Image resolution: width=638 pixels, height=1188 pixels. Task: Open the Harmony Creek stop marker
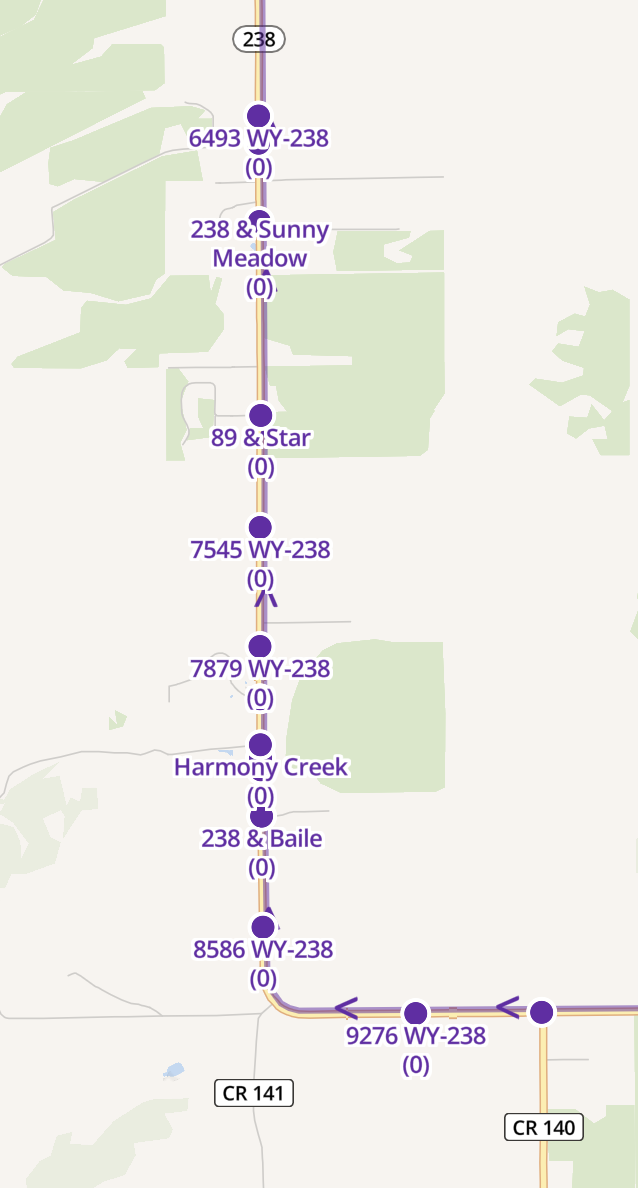tap(260, 745)
